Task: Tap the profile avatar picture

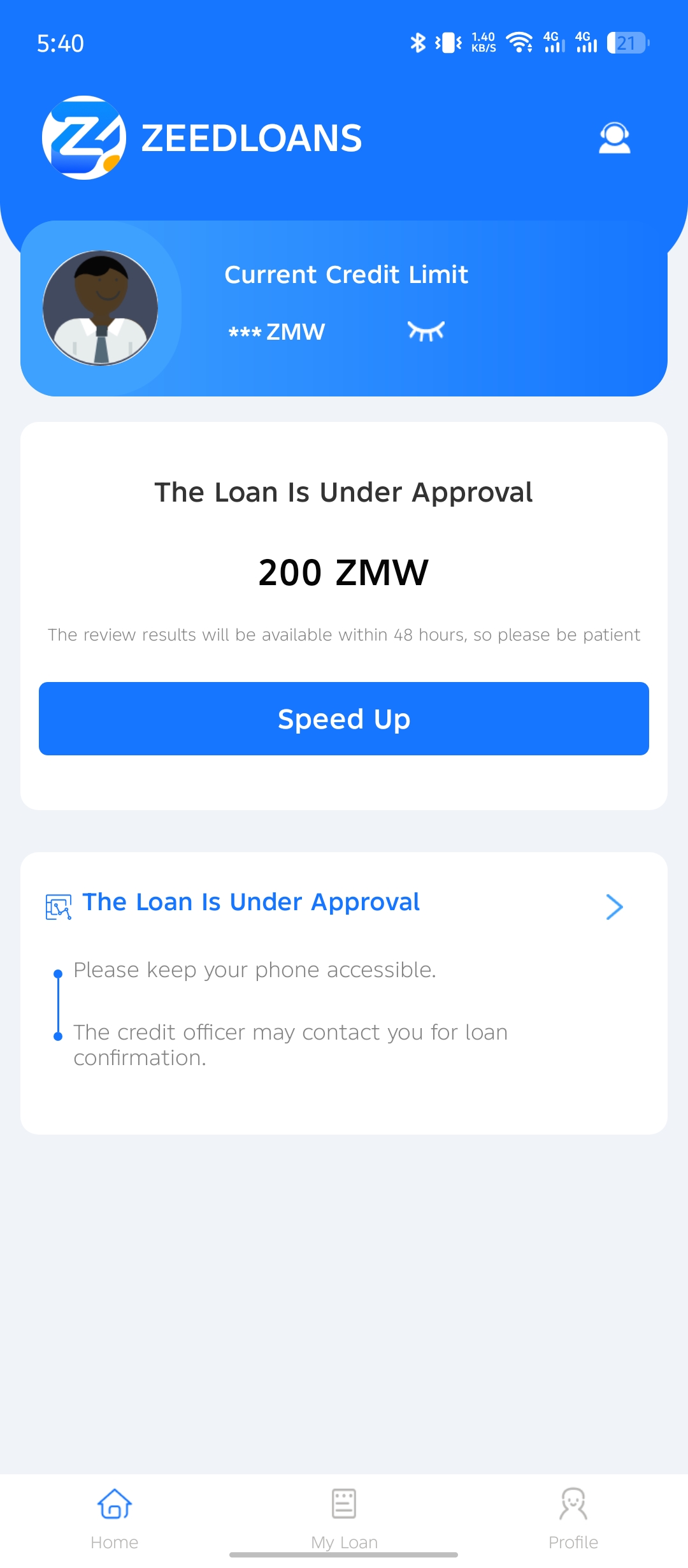Action: (x=101, y=308)
